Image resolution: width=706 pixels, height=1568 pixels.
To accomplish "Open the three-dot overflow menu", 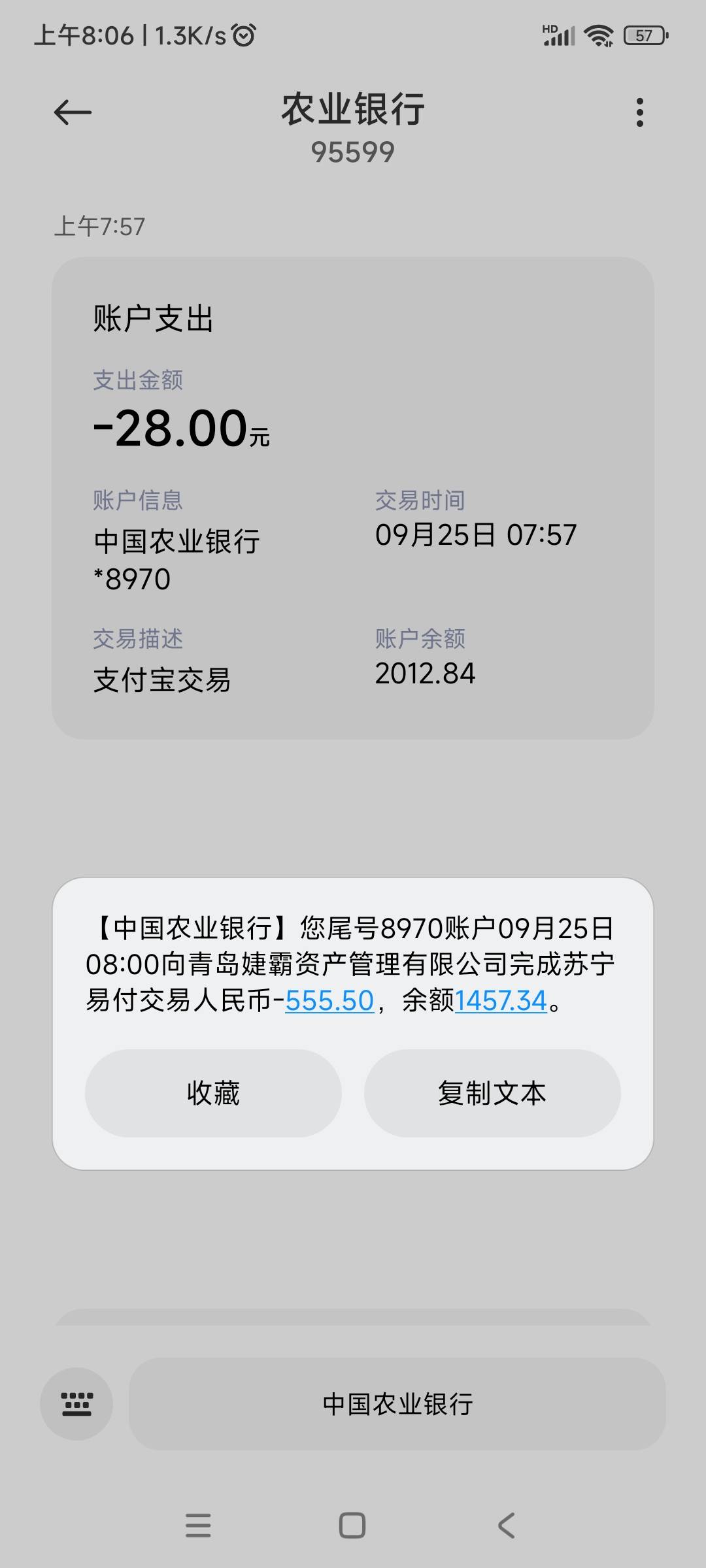I will (x=639, y=112).
